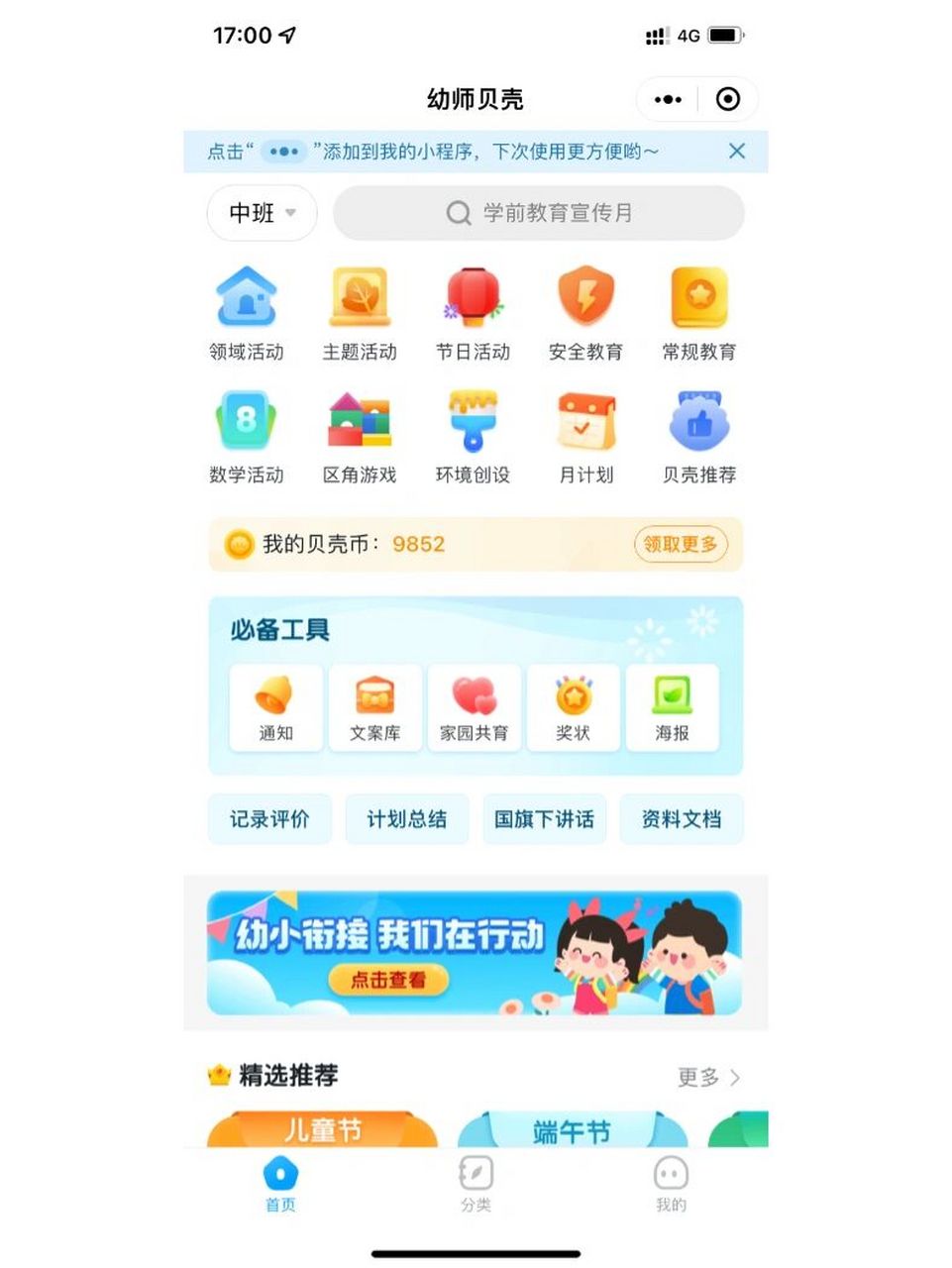Viewport: 952px width, 1268px height.
Task: Expand the 中班 class selector
Action: (x=261, y=213)
